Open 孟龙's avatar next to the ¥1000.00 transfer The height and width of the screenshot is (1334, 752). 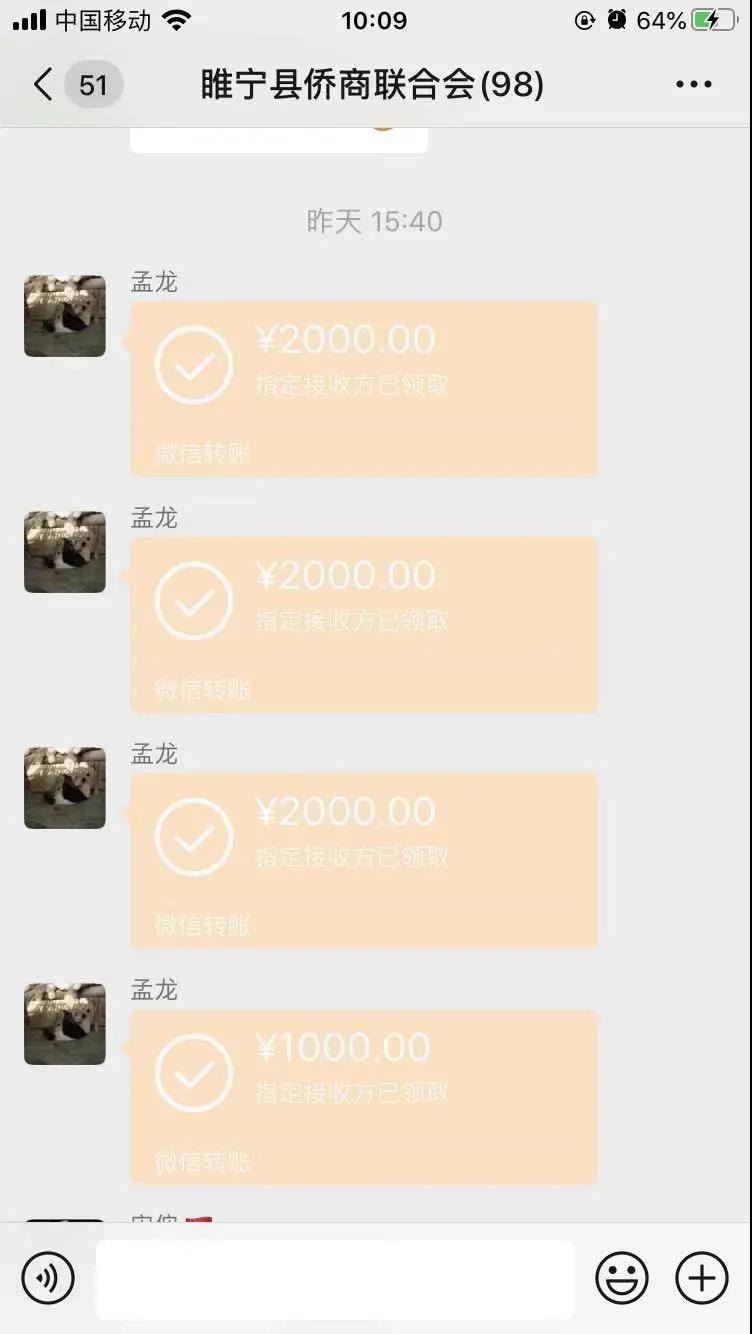pyautogui.click(x=64, y=1024)
